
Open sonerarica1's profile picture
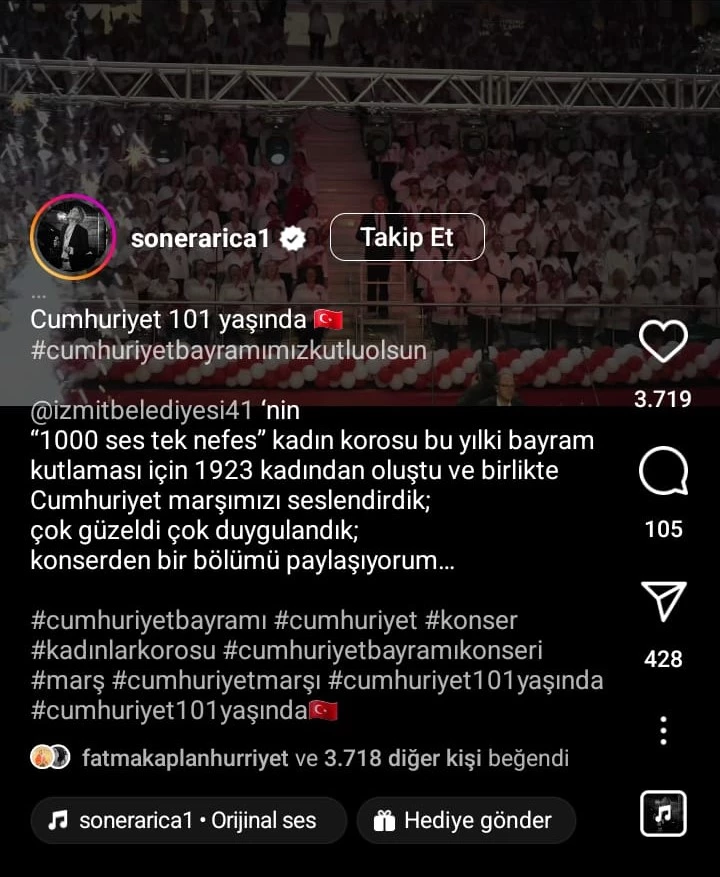coord(73,237)
